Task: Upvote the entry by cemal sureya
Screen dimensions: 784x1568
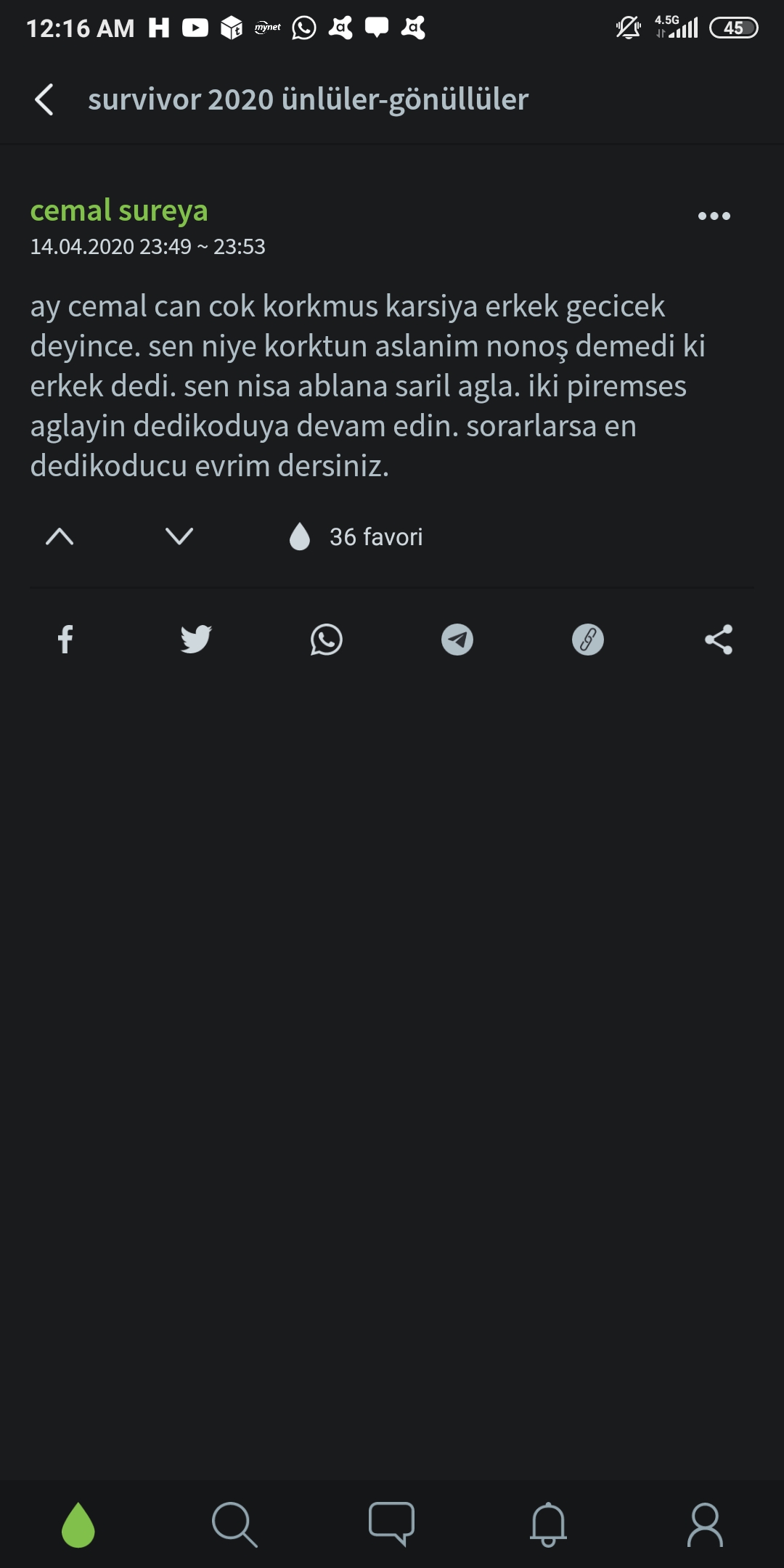Action: coord(60,536)
